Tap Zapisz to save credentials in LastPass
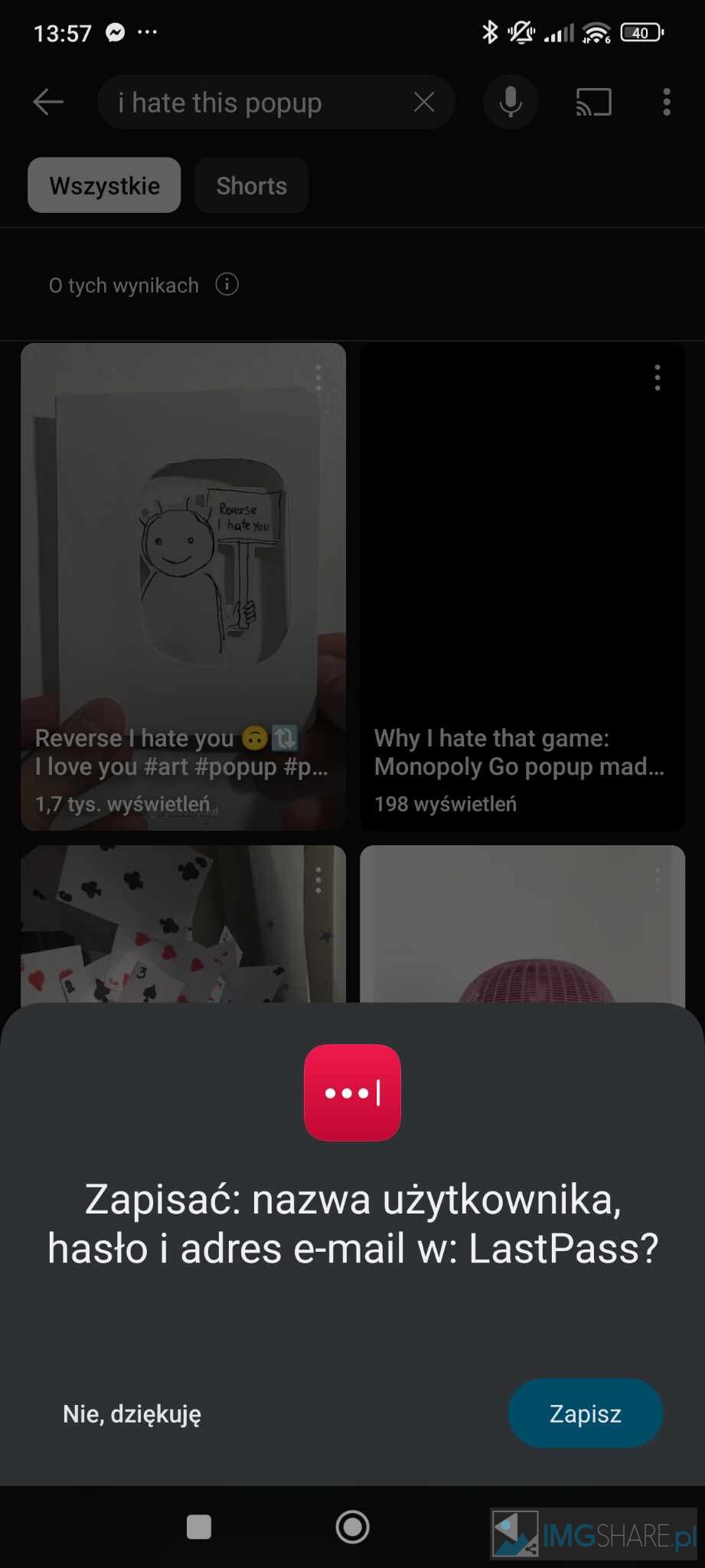 [585, 1413]
